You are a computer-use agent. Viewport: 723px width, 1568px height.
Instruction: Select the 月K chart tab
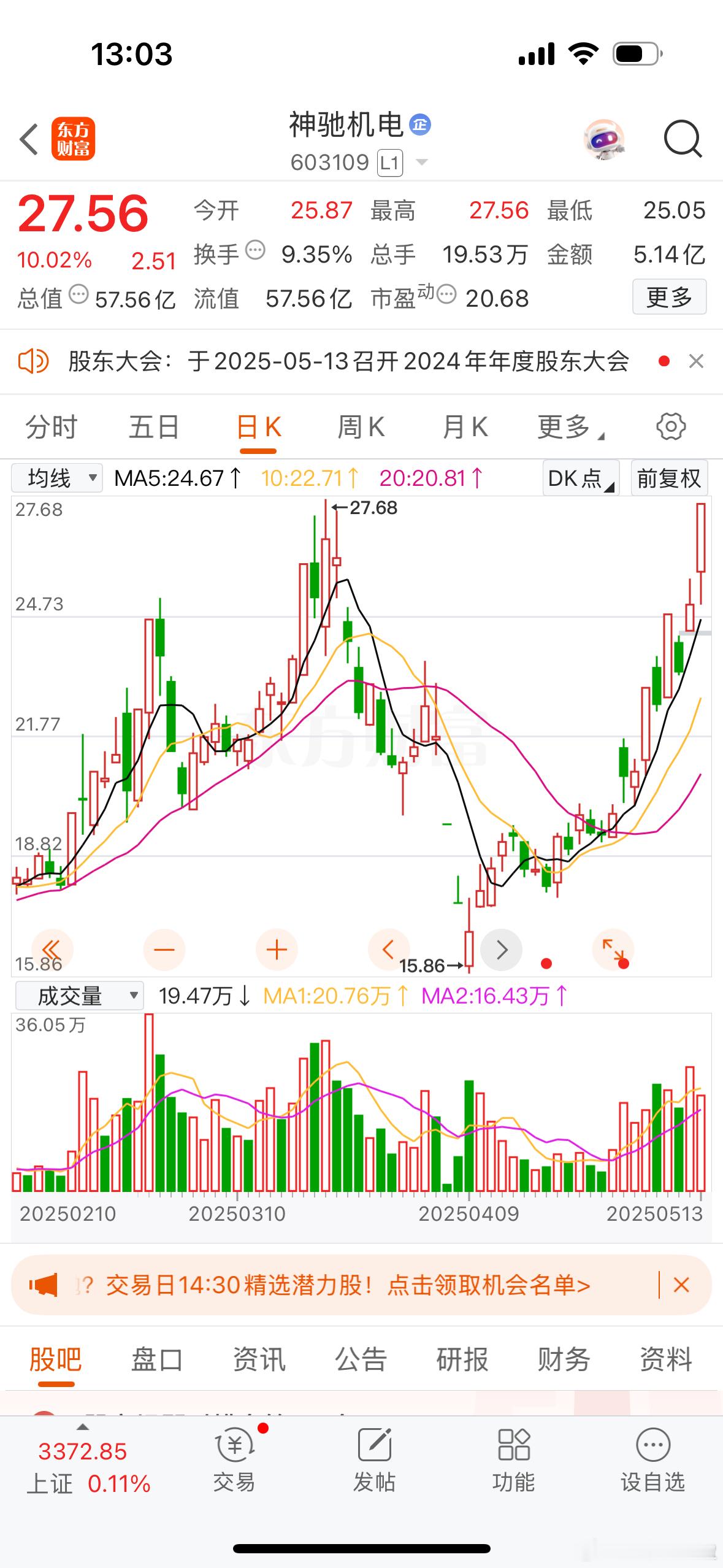click(x=465, y=427)
